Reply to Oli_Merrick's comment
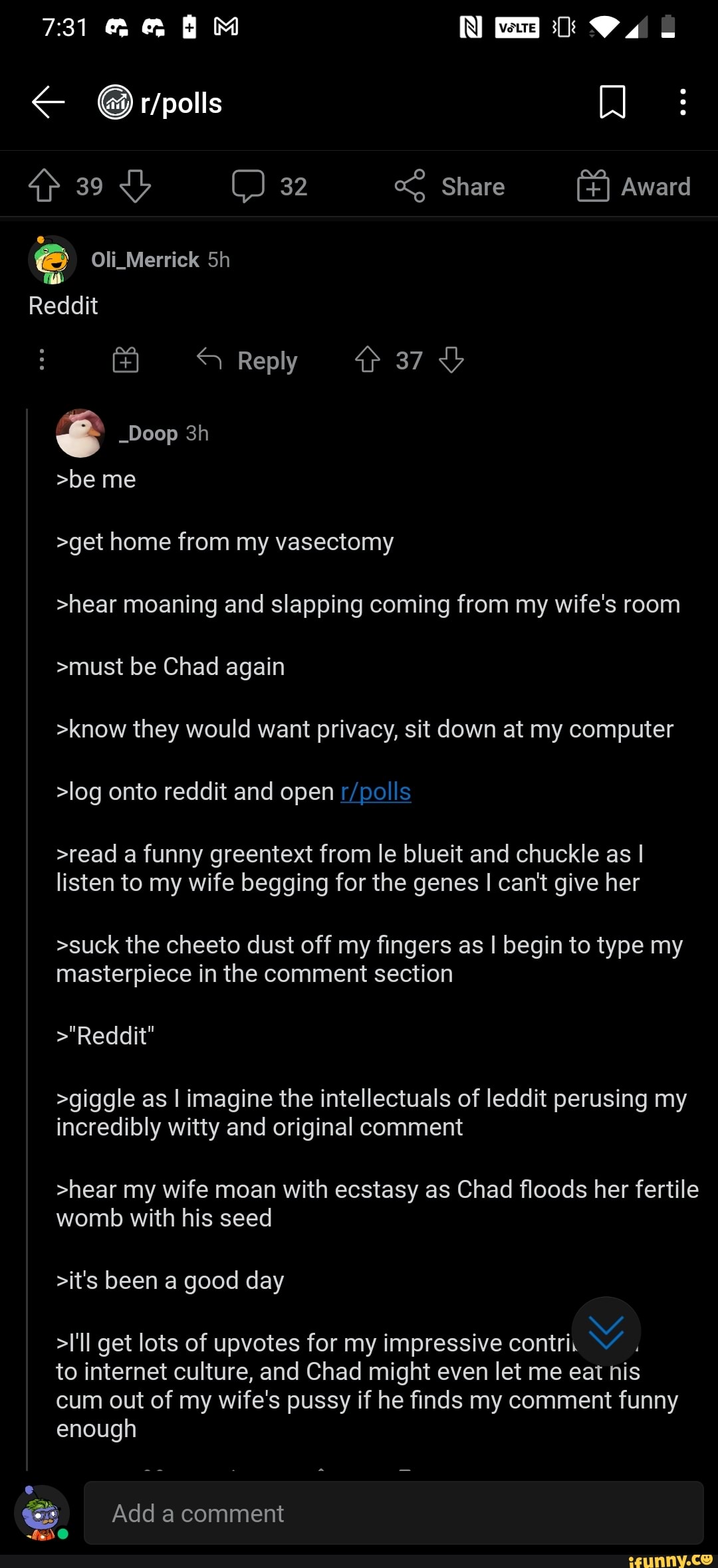Image resolution: width=718 pixels, height=1568 pixels. (246, 361)
